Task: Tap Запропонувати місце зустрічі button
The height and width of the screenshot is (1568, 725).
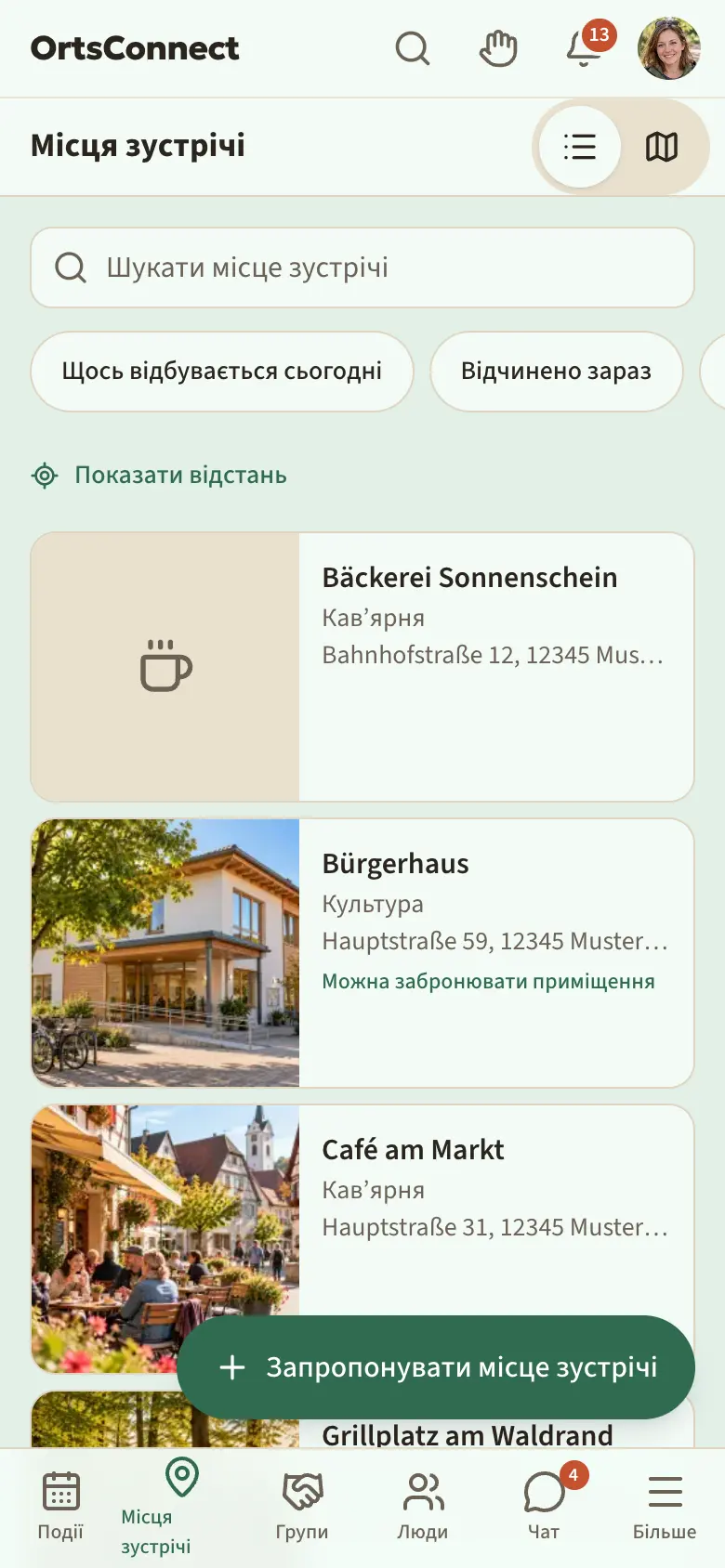Action: coord(436,1367)
